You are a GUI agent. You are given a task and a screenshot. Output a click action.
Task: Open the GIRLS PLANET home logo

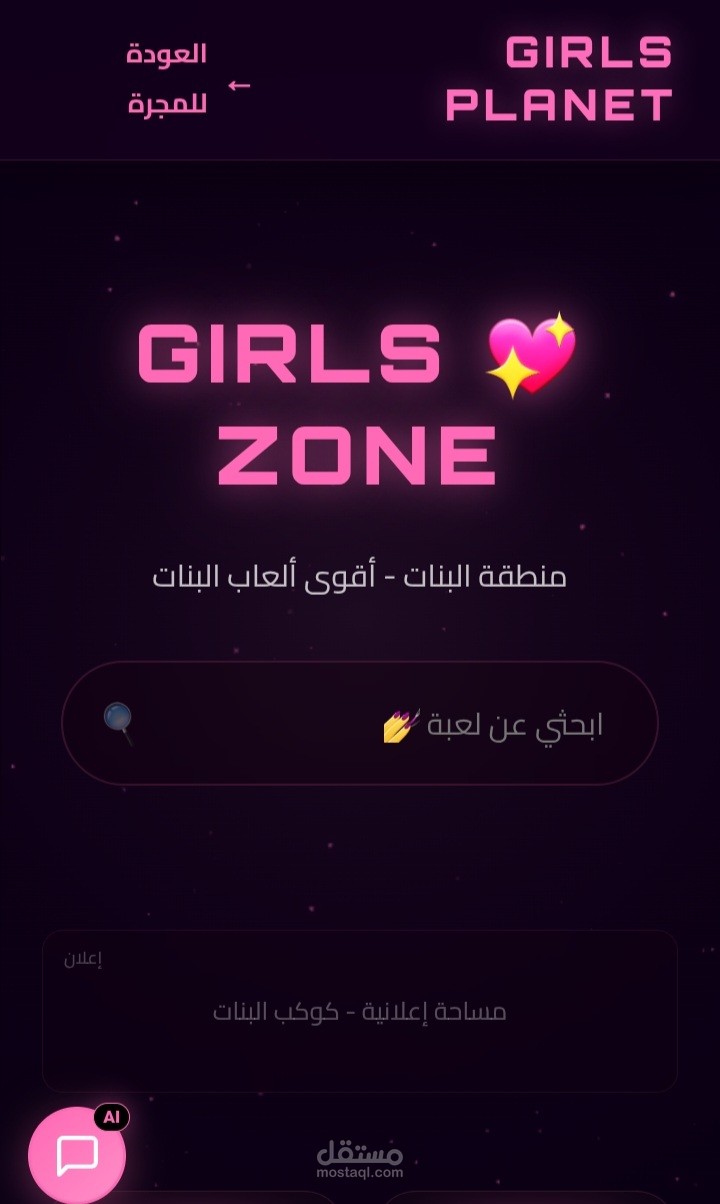559,79
